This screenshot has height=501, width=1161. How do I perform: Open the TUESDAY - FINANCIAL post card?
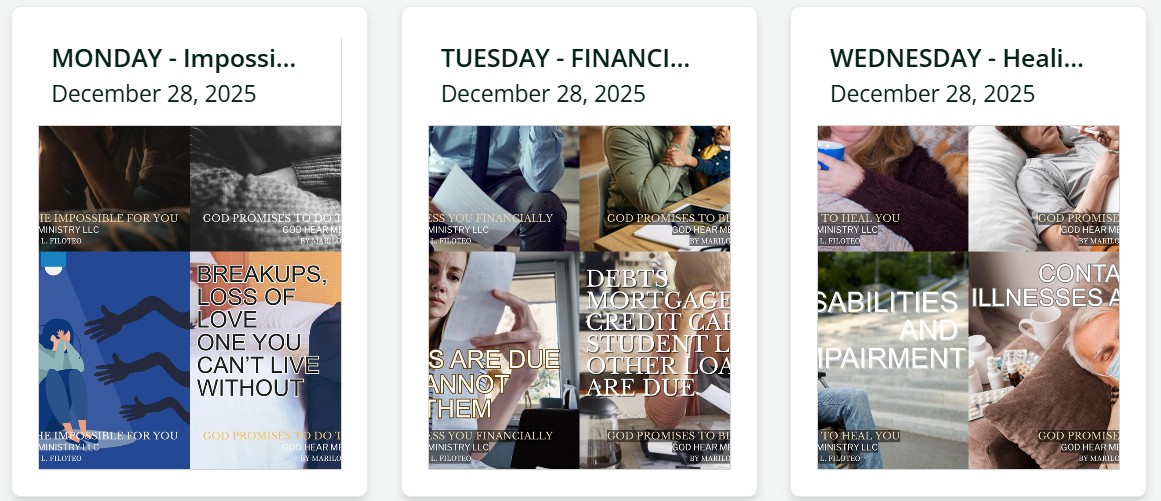click(x=565, y=58)
